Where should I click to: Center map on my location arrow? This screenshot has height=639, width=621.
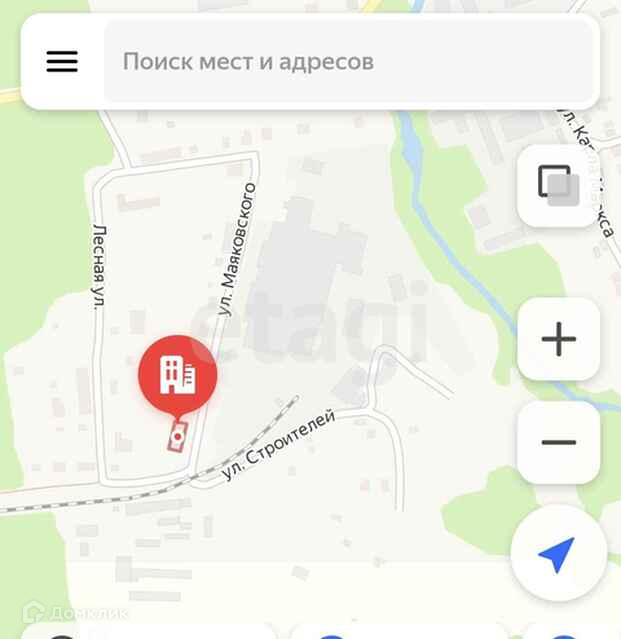558,553
